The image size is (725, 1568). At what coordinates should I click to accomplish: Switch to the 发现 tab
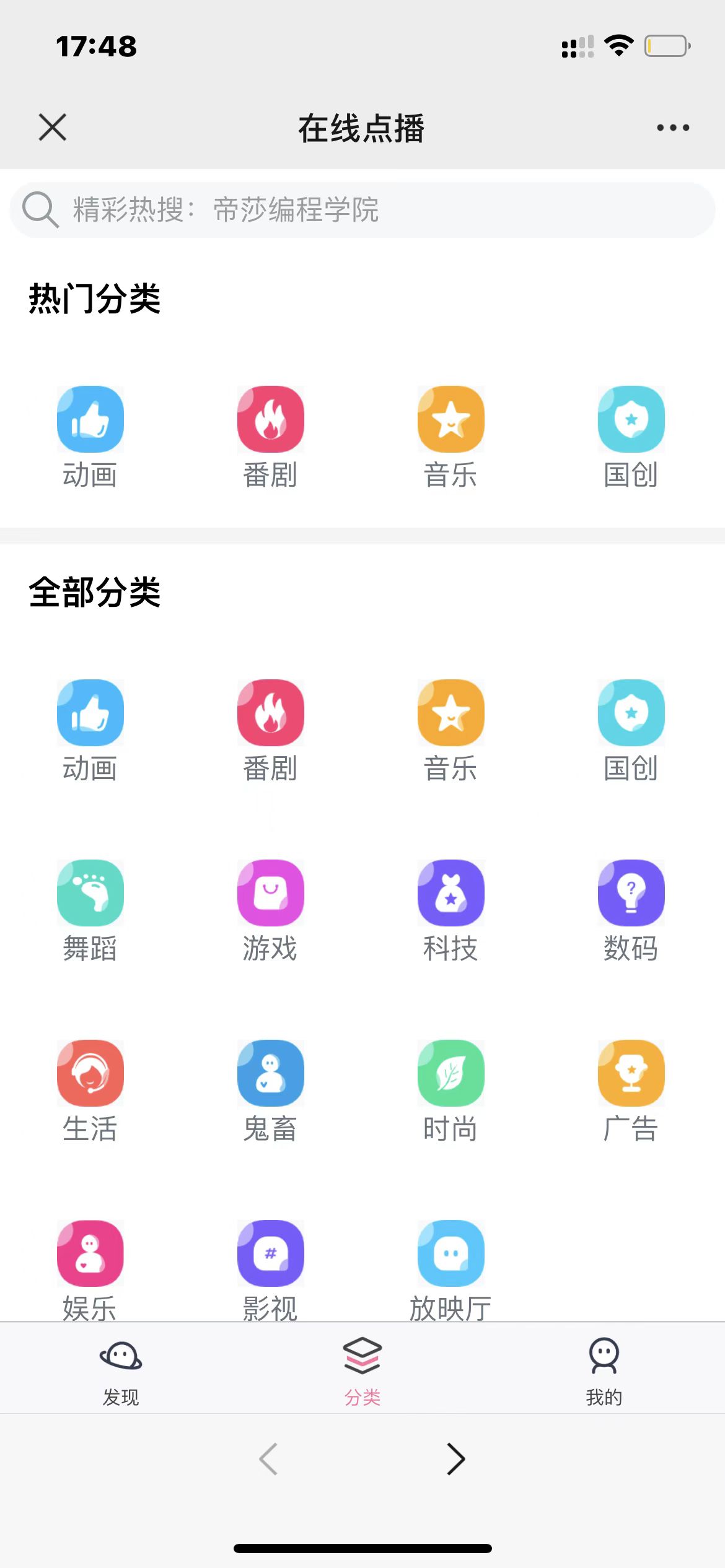121,1367
